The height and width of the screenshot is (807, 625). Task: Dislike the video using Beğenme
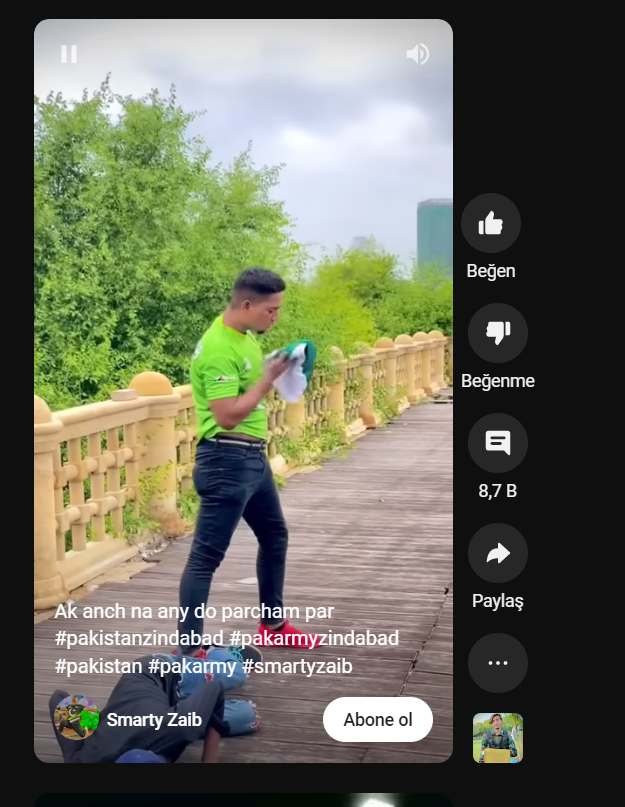coord(497,333)
